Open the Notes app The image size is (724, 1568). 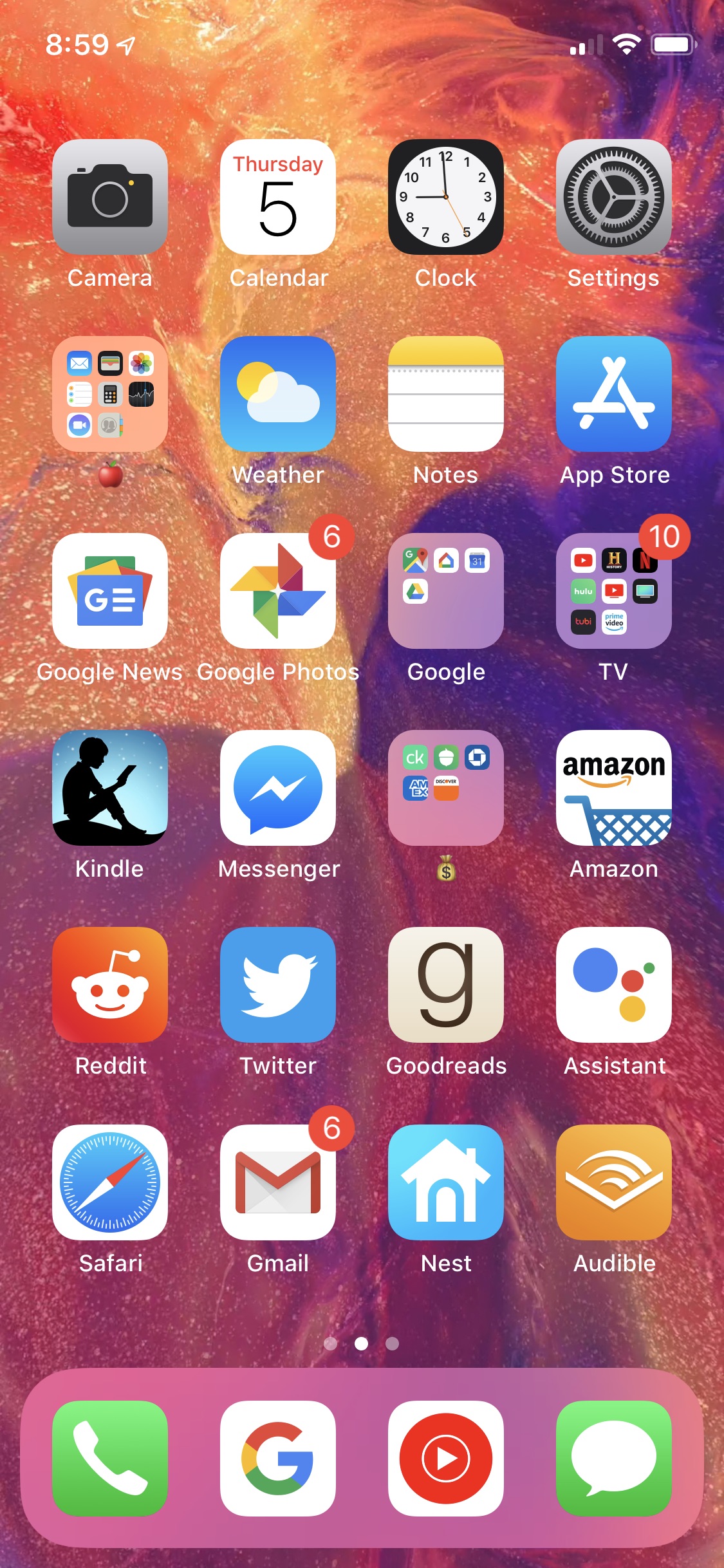pos(445,394)
